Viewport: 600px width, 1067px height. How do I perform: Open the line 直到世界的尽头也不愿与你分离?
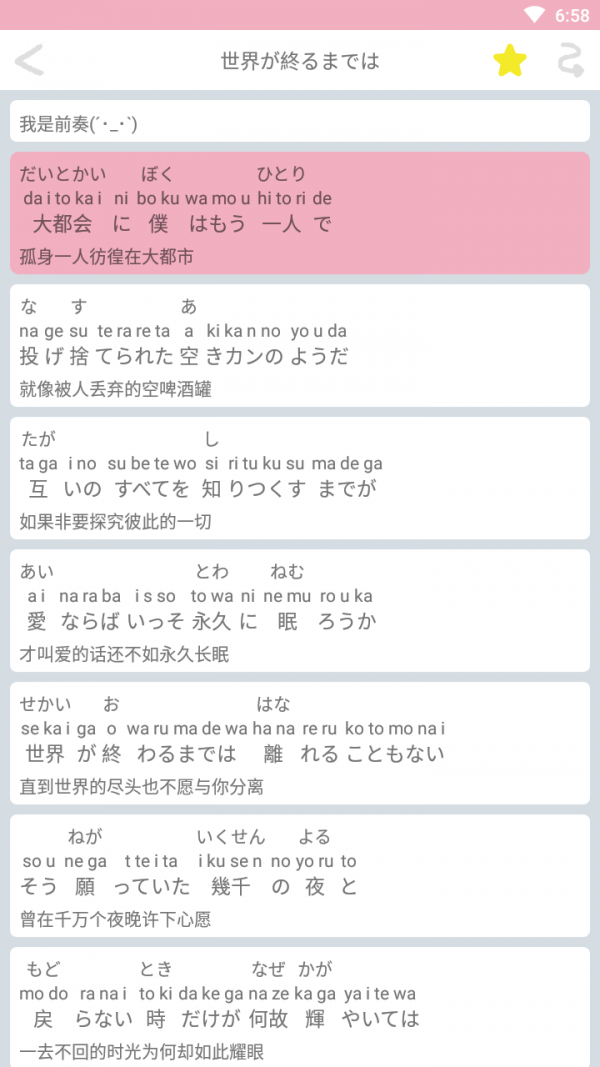point(300,743)
